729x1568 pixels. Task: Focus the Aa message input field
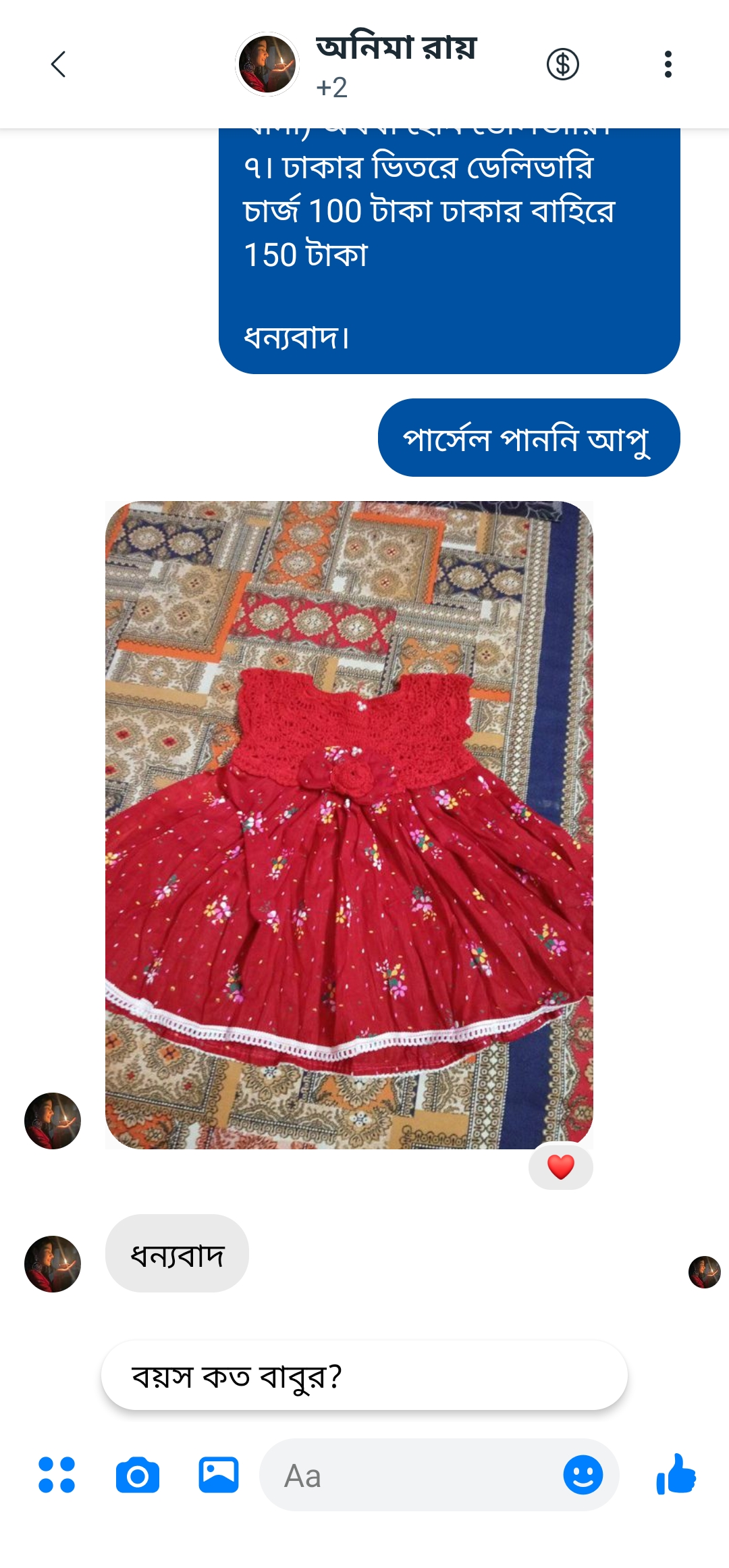[412, 1475]
